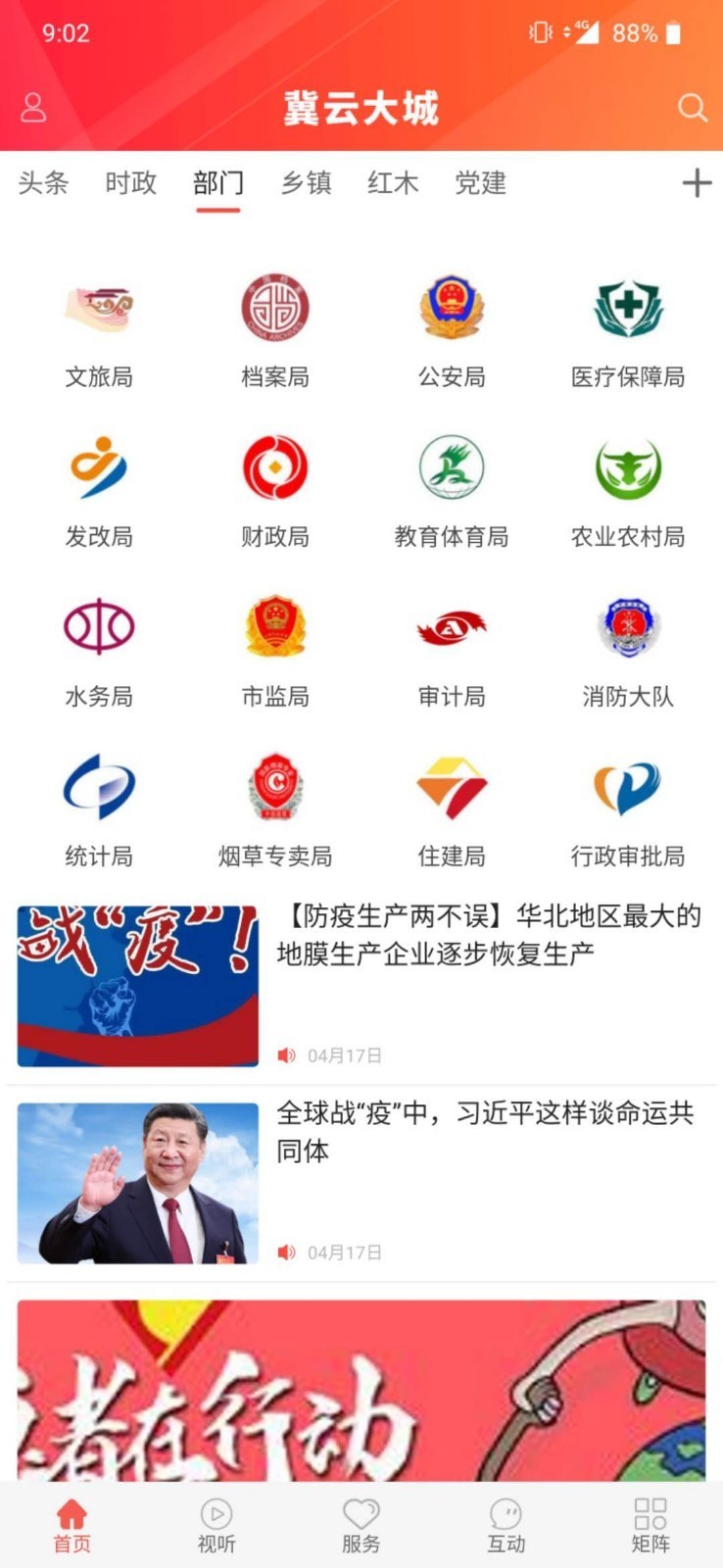Image resolution: width=723 pixels, height=1568 pixels.
Task: Open the 矩阵 bottom tab
Action: click(x=651, y=1525)
